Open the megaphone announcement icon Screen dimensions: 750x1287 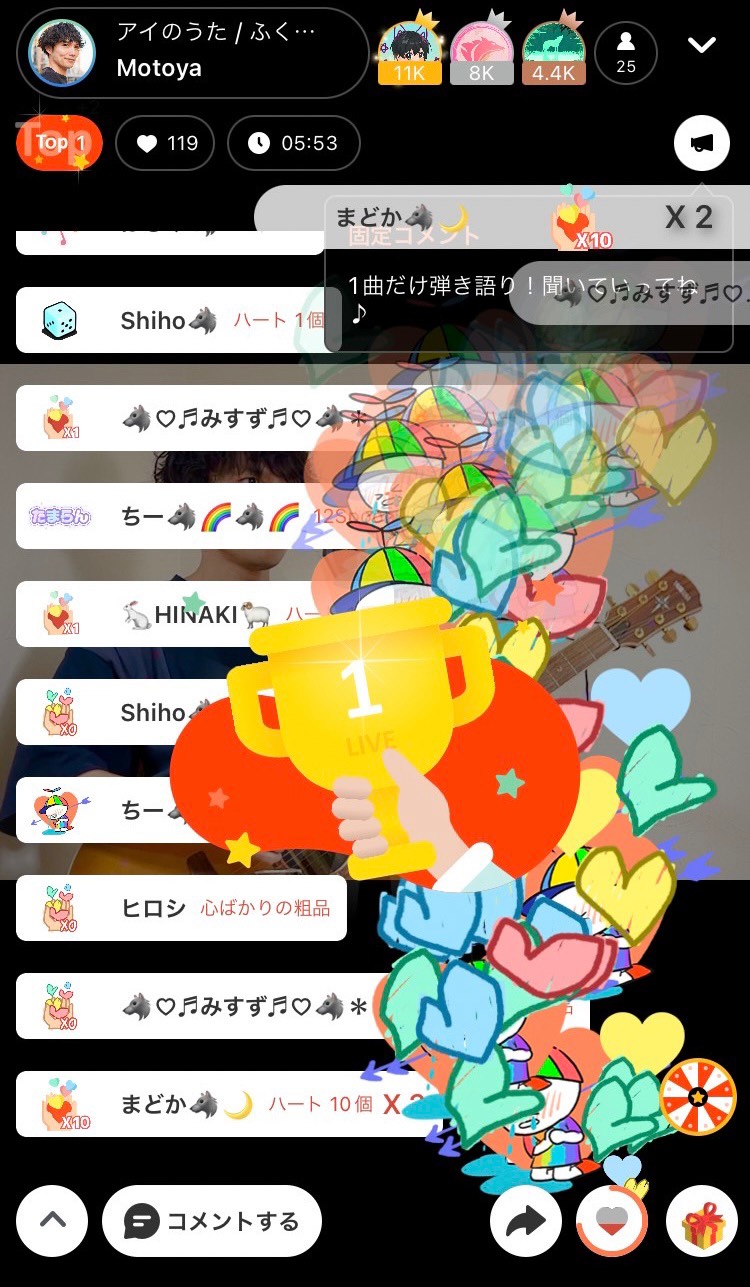click(x=702, y=143)
